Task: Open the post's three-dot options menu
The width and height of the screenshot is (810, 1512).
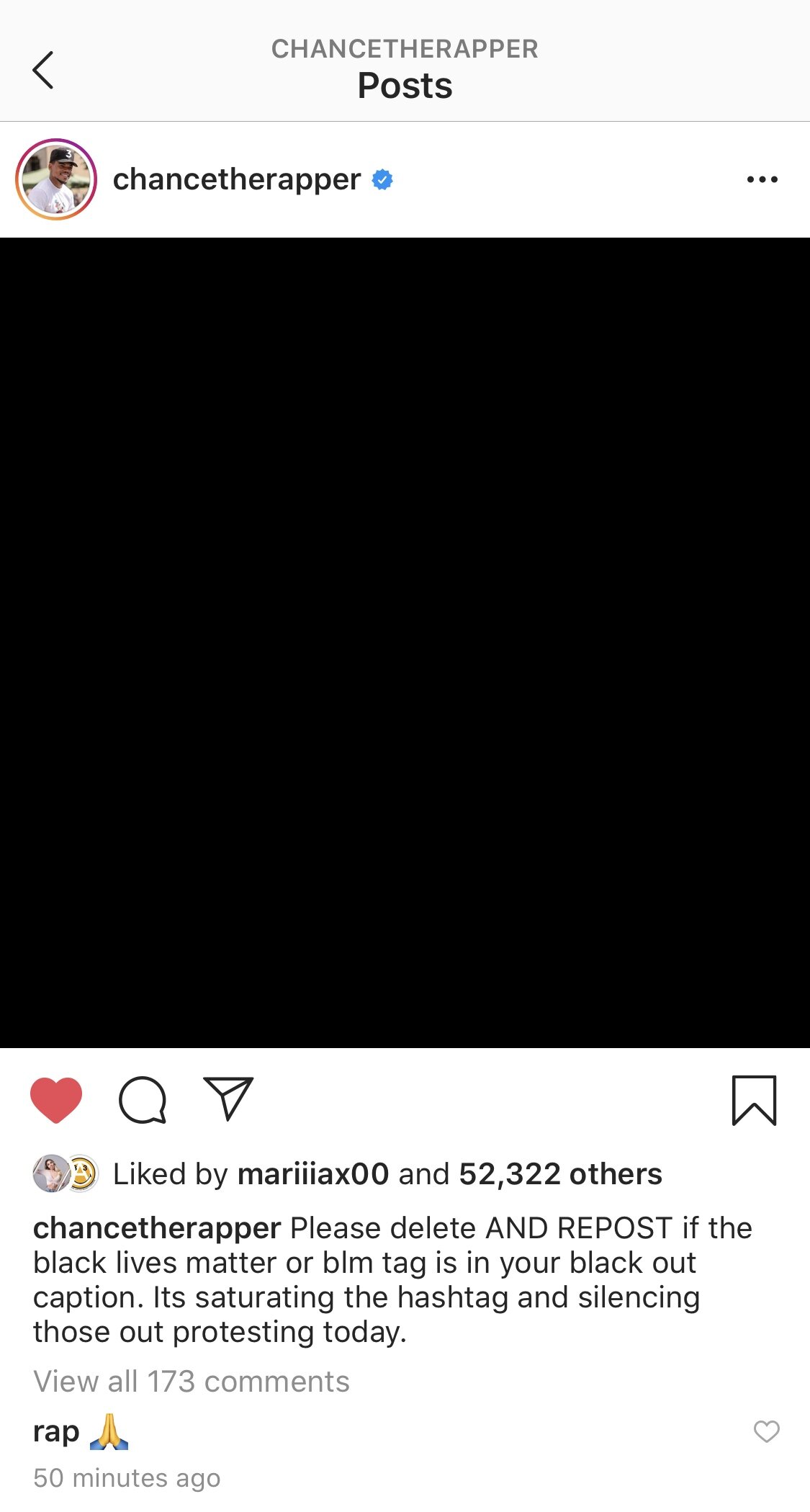Action: tap(762, 179)
